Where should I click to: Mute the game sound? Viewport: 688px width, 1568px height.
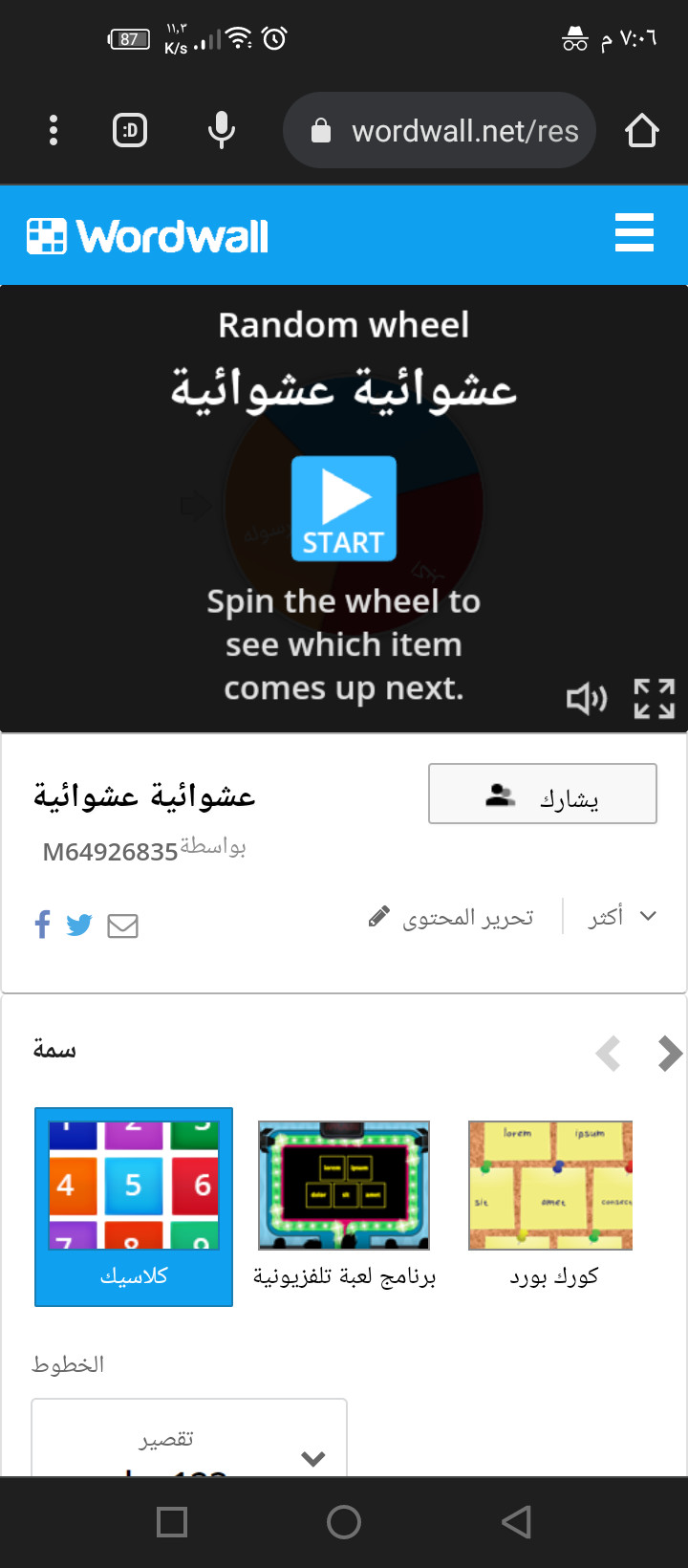[587, 699]
